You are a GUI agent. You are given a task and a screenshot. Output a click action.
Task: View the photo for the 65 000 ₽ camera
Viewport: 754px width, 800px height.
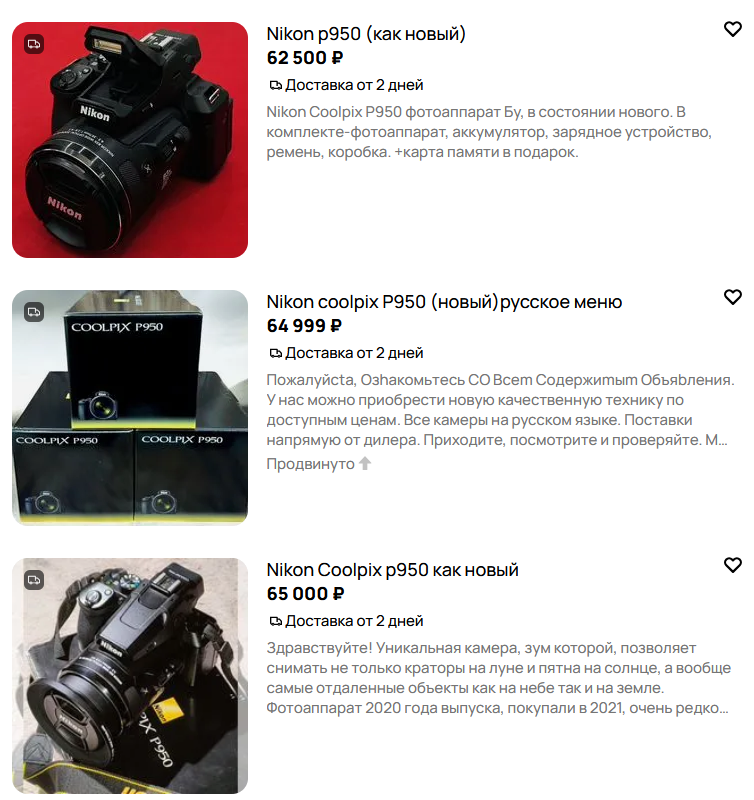click(130, 676)
